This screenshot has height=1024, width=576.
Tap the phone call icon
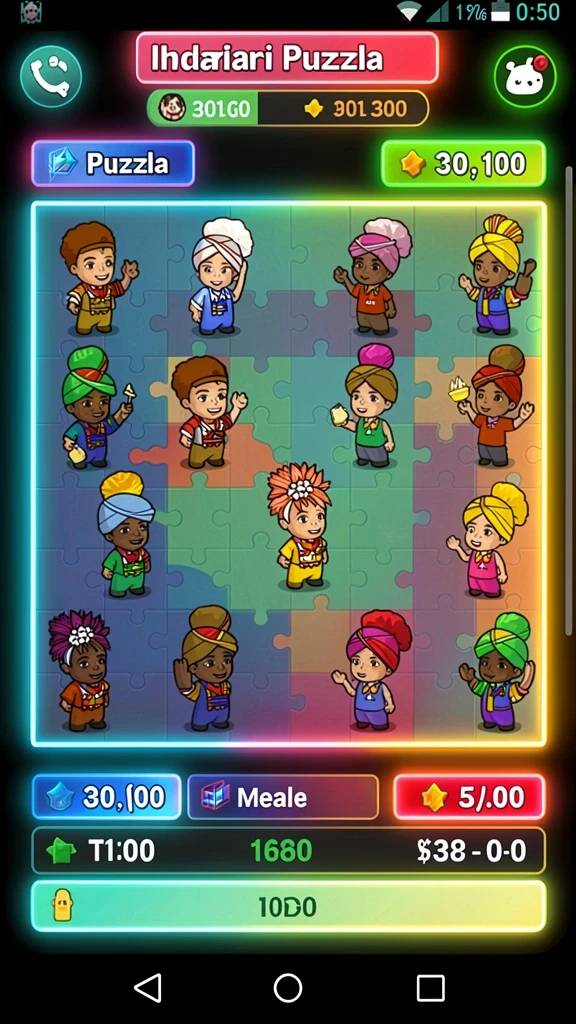pos(51,76)
